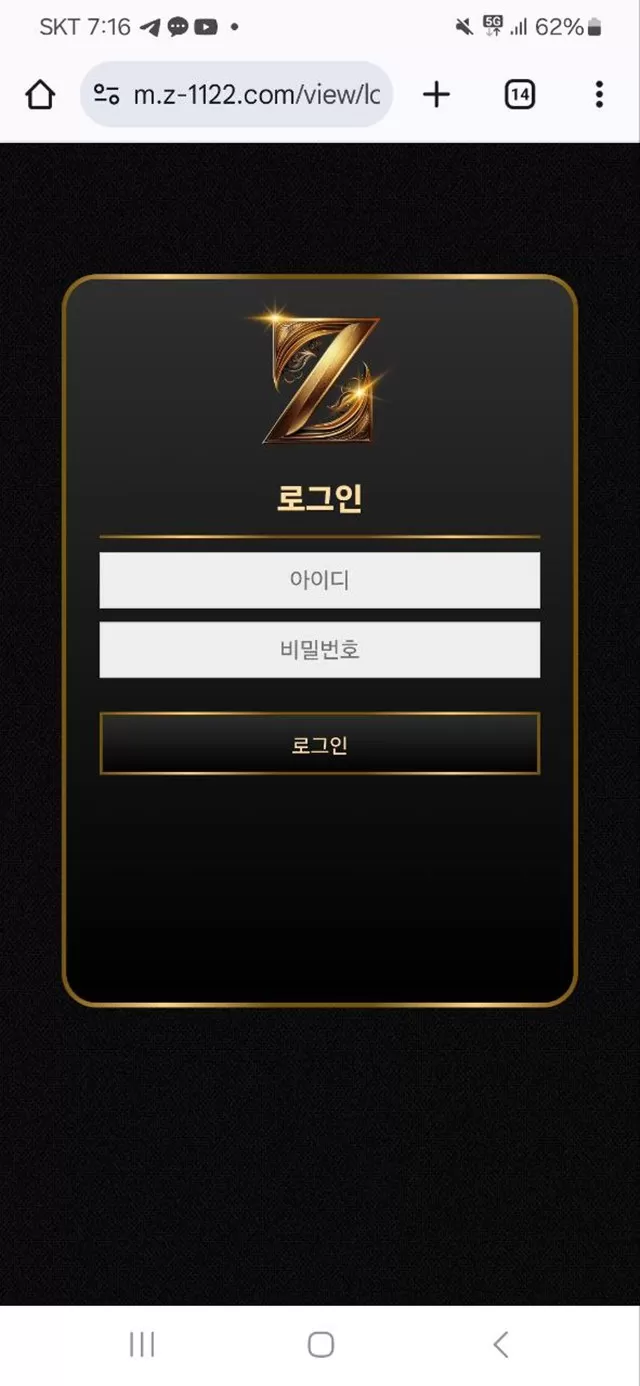The width and height of the screenshot is (640, 1386).
Task: Submit with the 로그인 button
Action: (319, 744)
